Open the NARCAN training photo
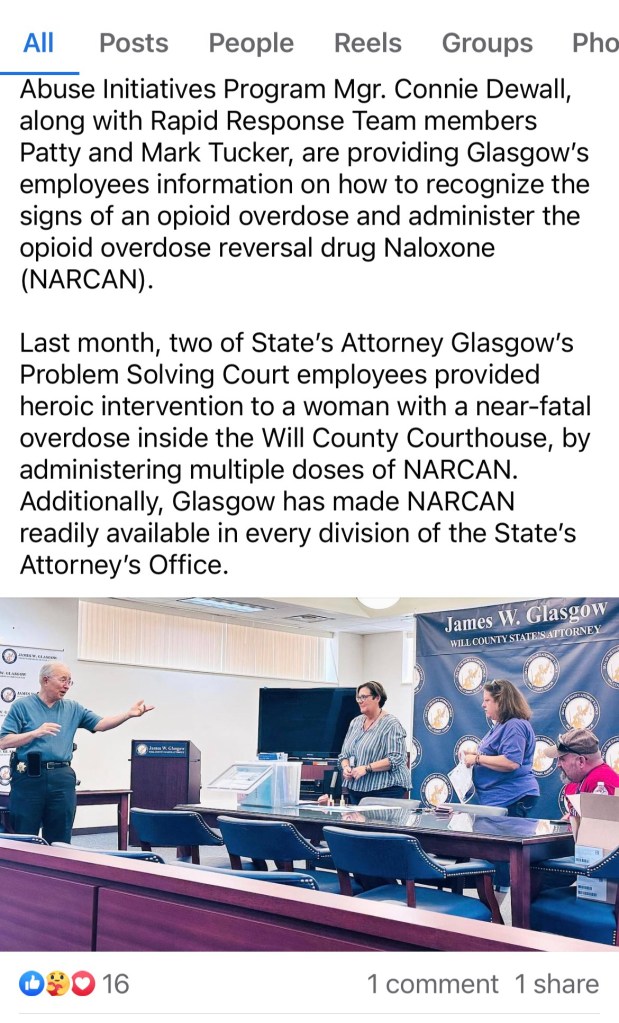This screenshot has height=1023, width=619. coord(309,773)
